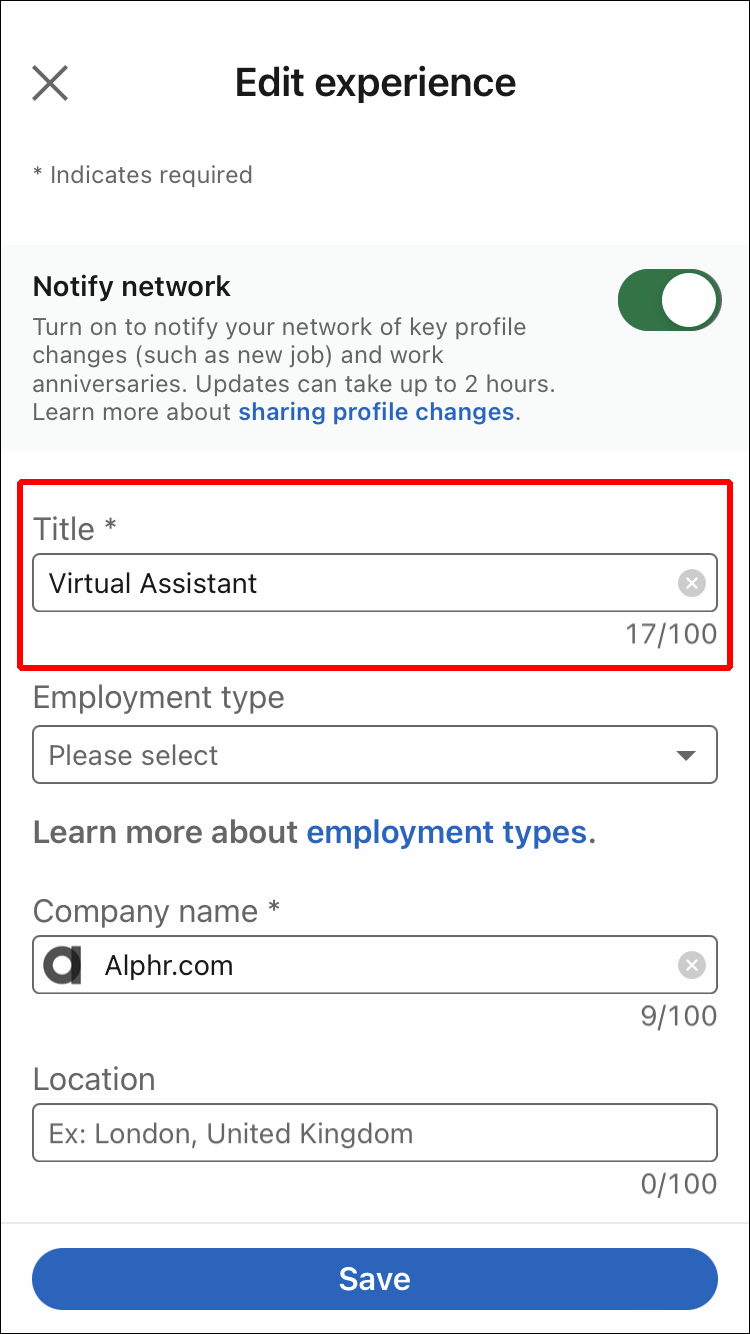The image size is (750, 1334).
Task: Expand the Employment type dropdown
Action: [375, 755]
